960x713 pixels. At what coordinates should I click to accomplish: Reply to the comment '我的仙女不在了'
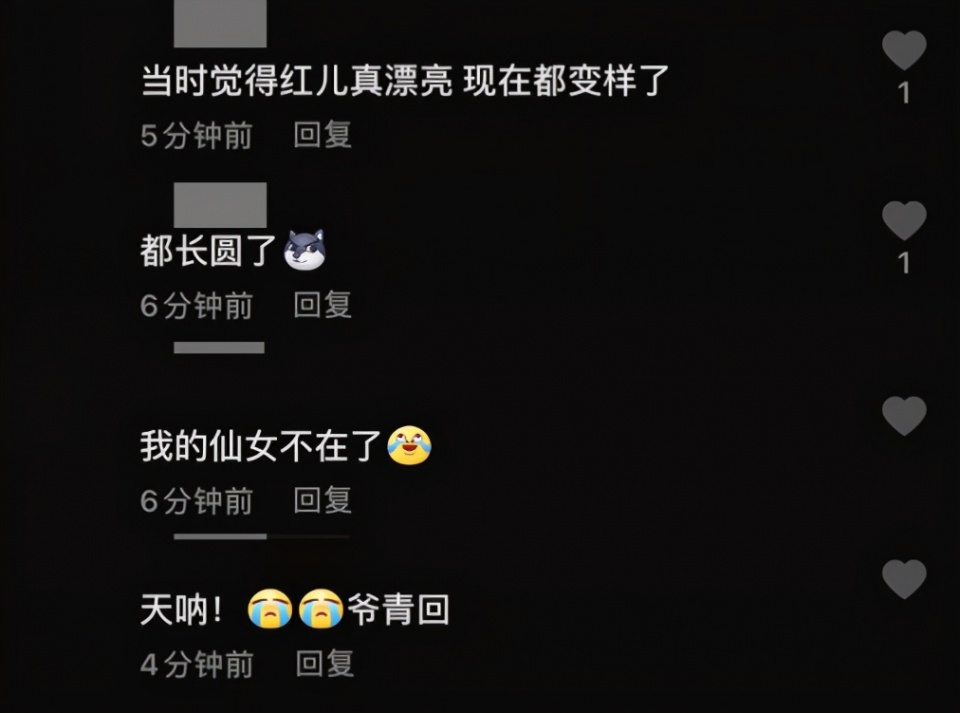pos(322,500)
